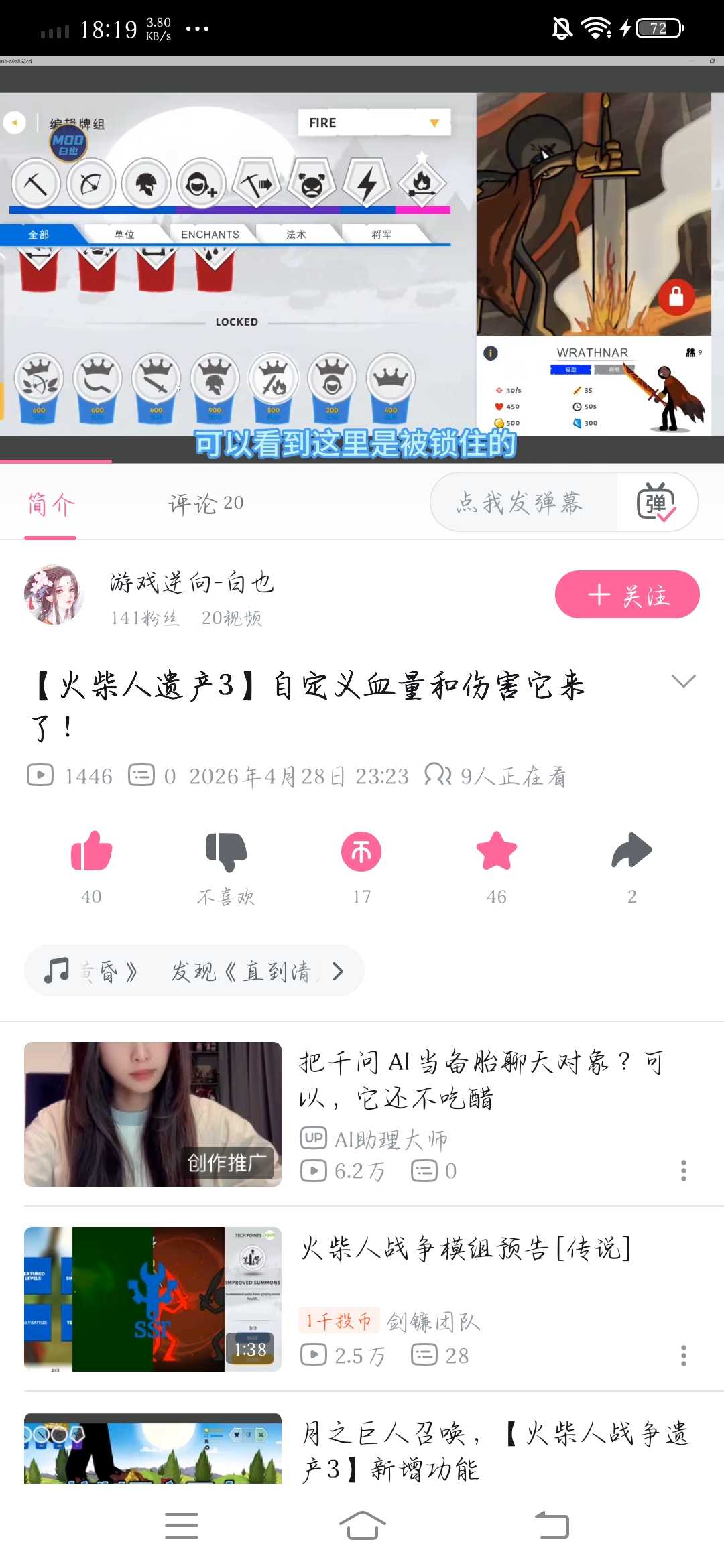724x1568 pixels.
Task: Open more options for 剑镰团队 video
Action: [x=683, y=1356]
